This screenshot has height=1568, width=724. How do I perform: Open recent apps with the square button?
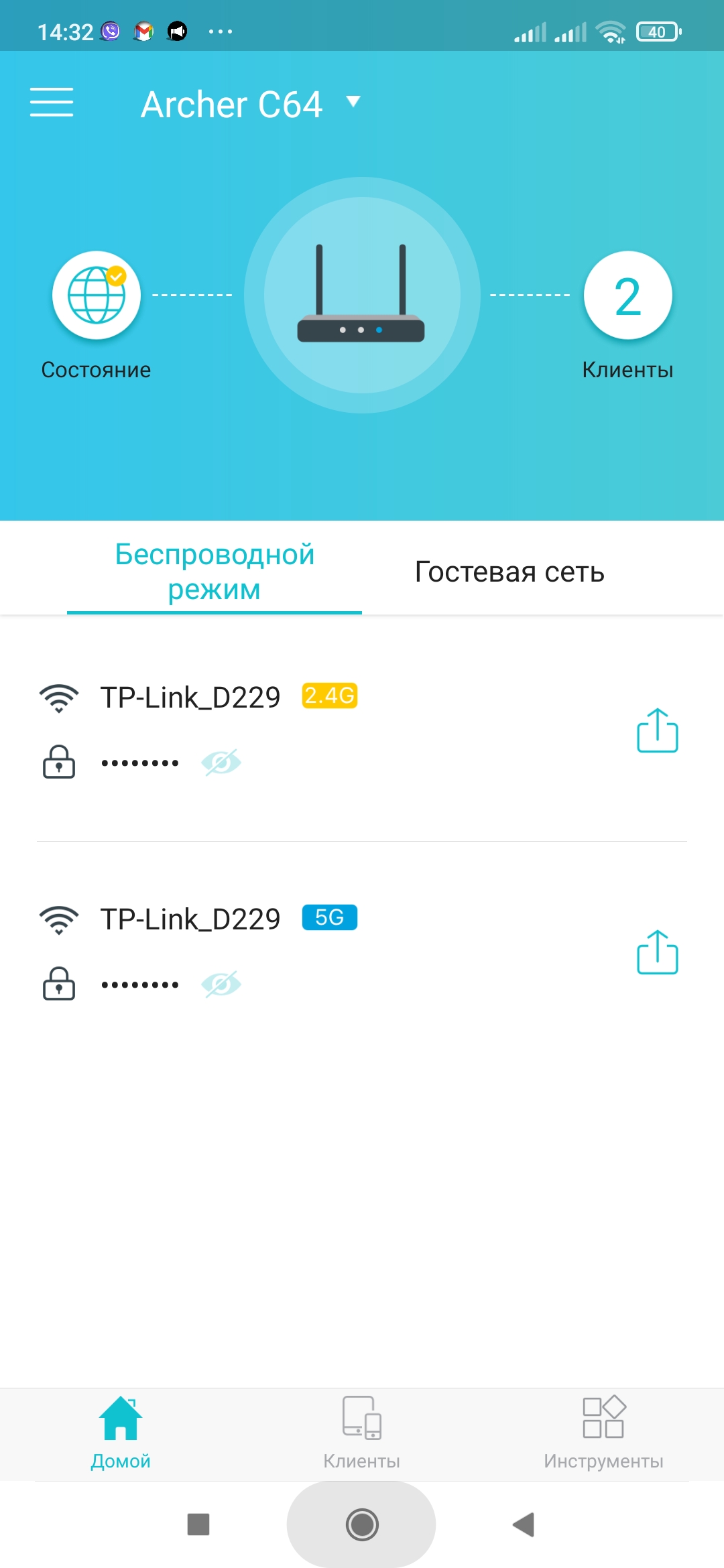click(x=198, y=1524)
